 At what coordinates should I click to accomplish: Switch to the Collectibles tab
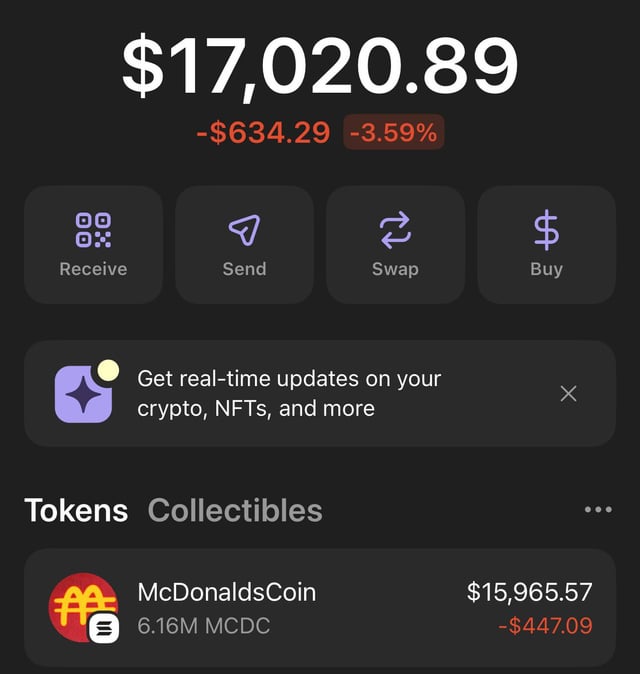click(235, 510)
